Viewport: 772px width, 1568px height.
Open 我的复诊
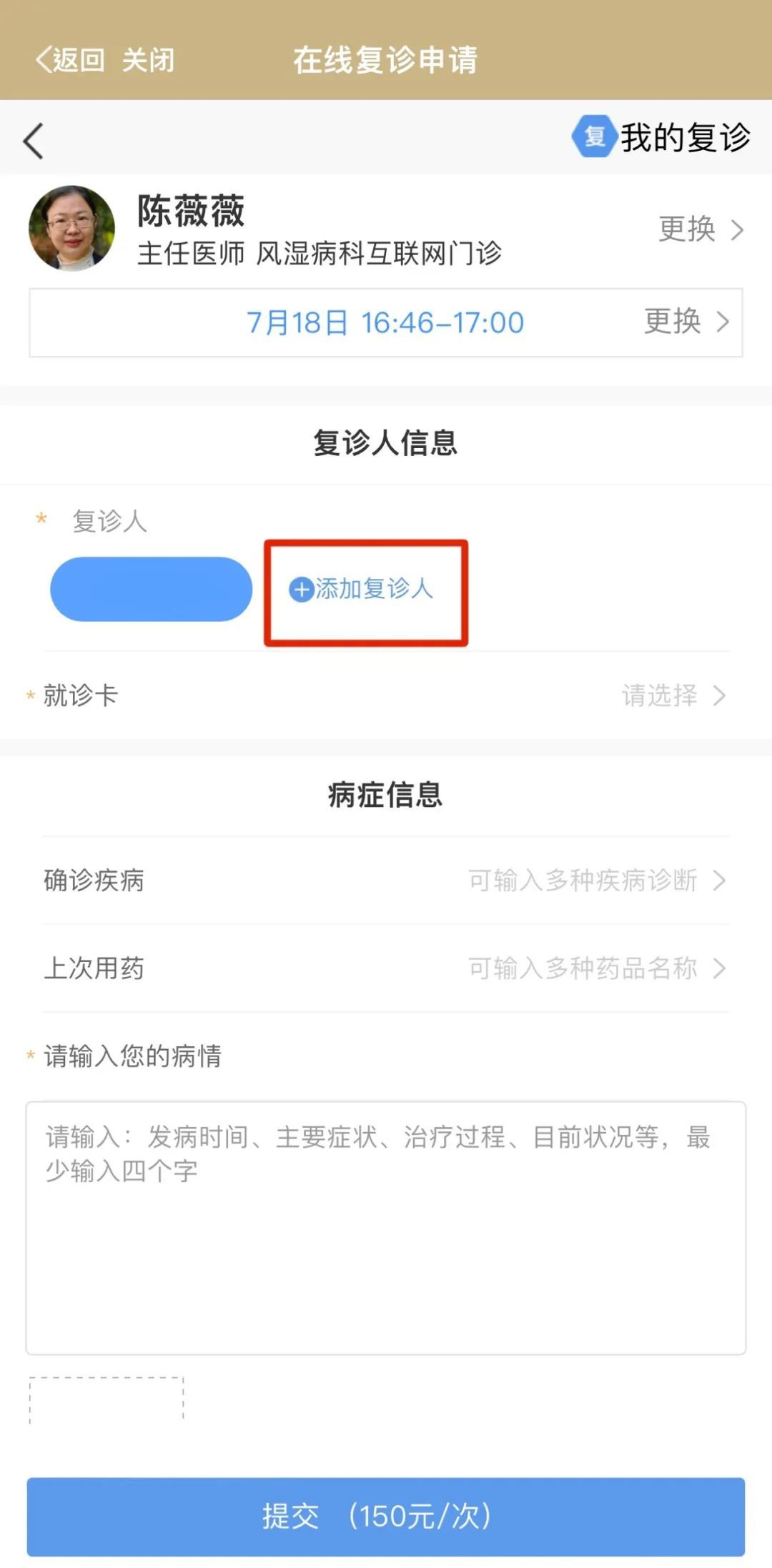pyautogui.click(x=662, y=137)
